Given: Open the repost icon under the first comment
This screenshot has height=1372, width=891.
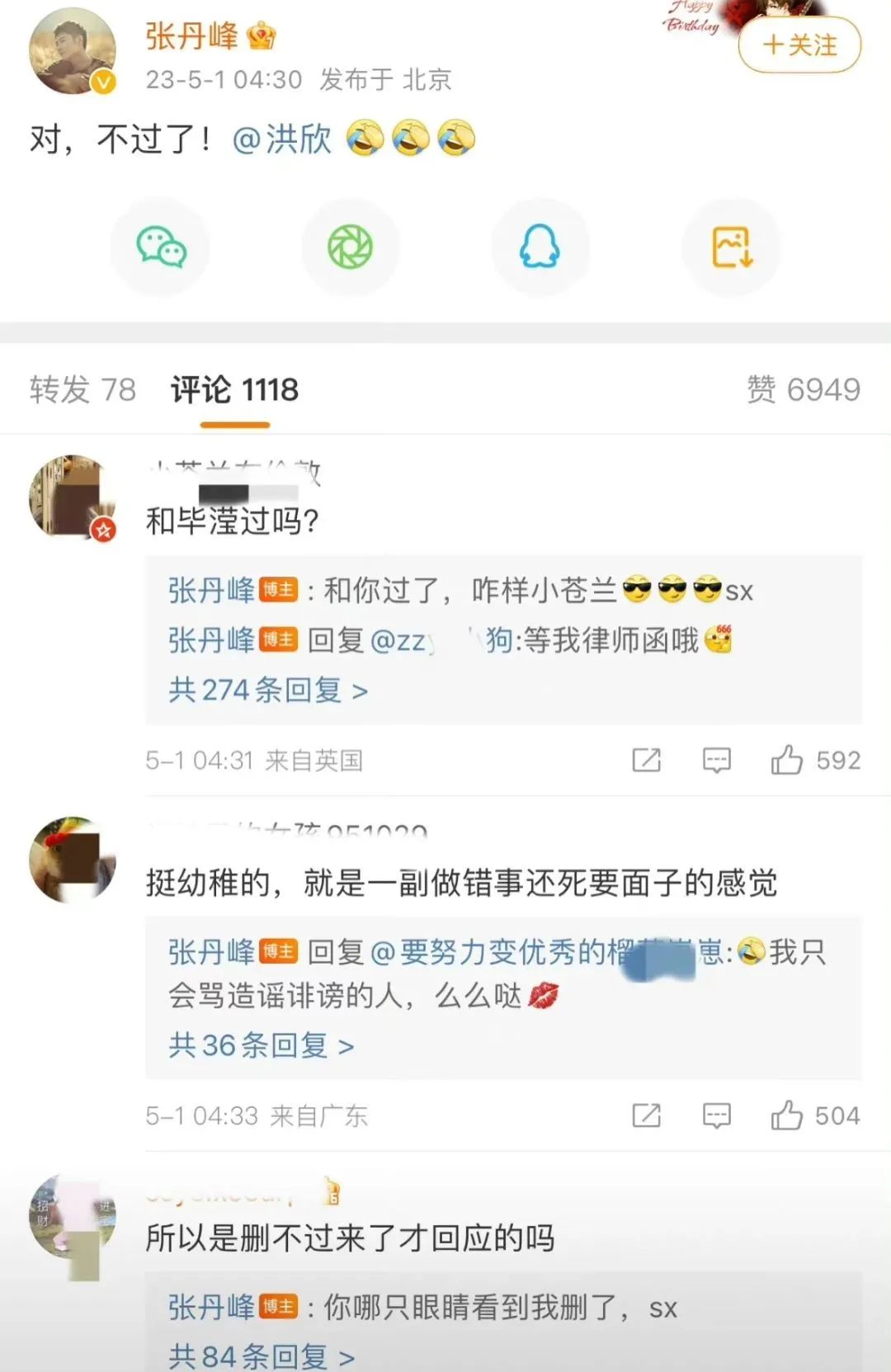Looking at the screenshot, I should click(648, 759).
